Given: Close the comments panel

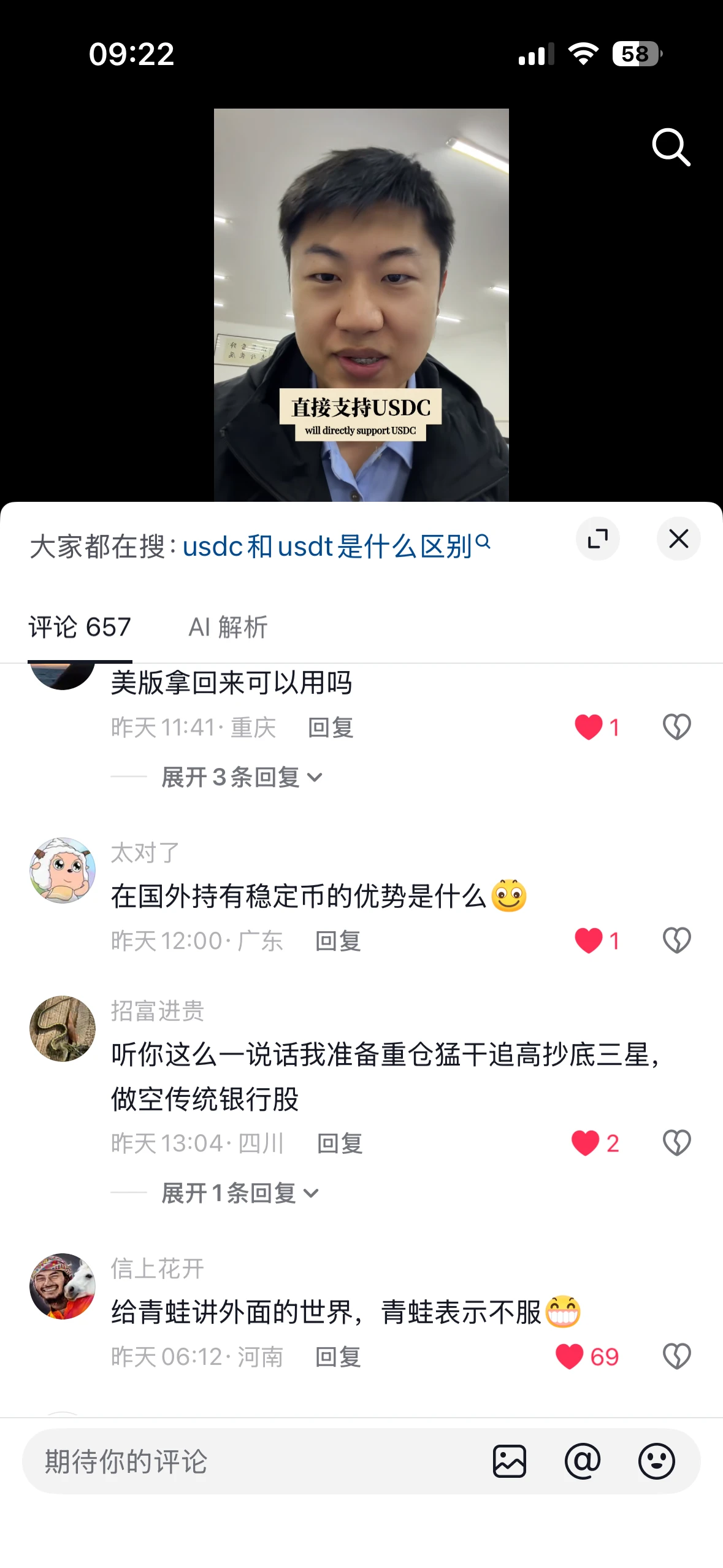Looking at the screenshot, I should [x=678, y=539].
